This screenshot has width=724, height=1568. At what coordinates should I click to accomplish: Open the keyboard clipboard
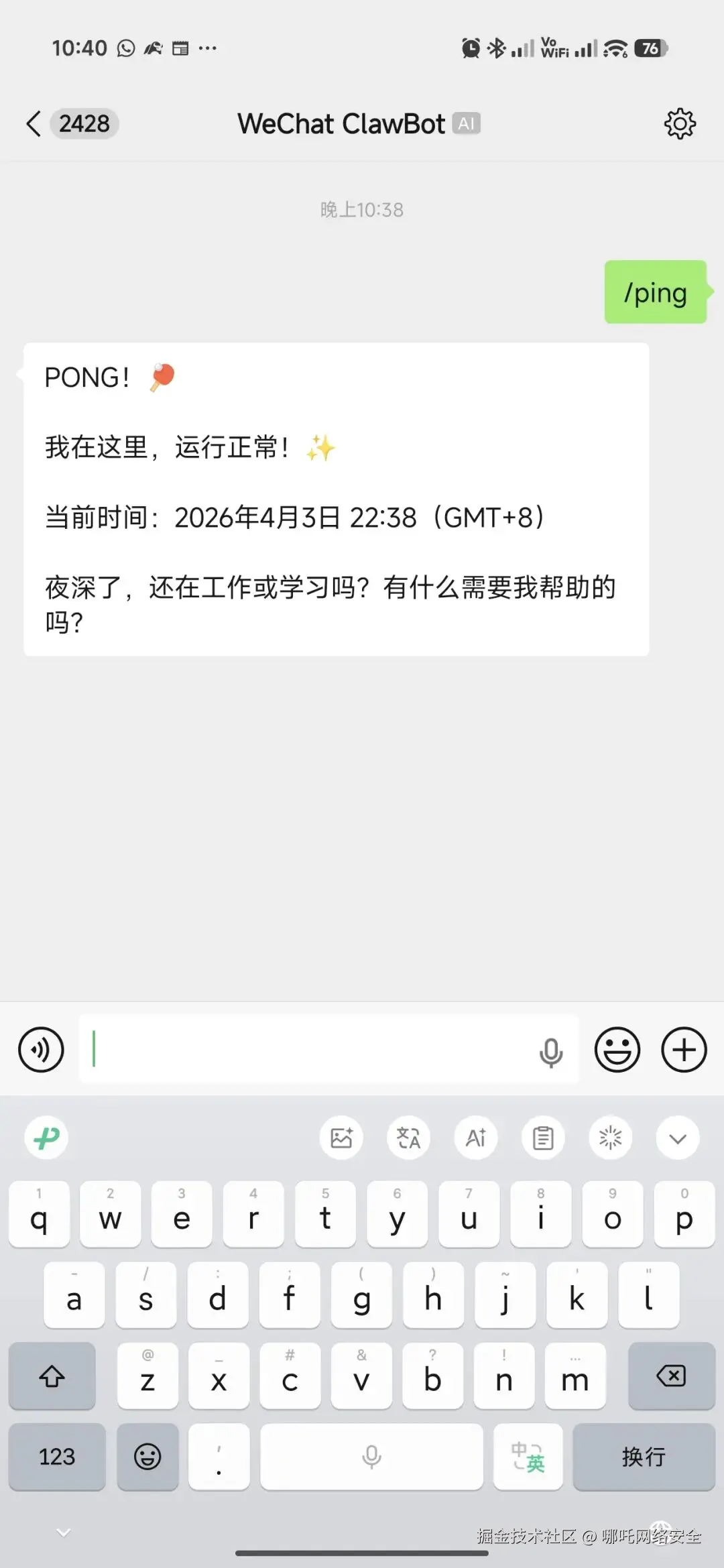click(x=543, y=1138)
